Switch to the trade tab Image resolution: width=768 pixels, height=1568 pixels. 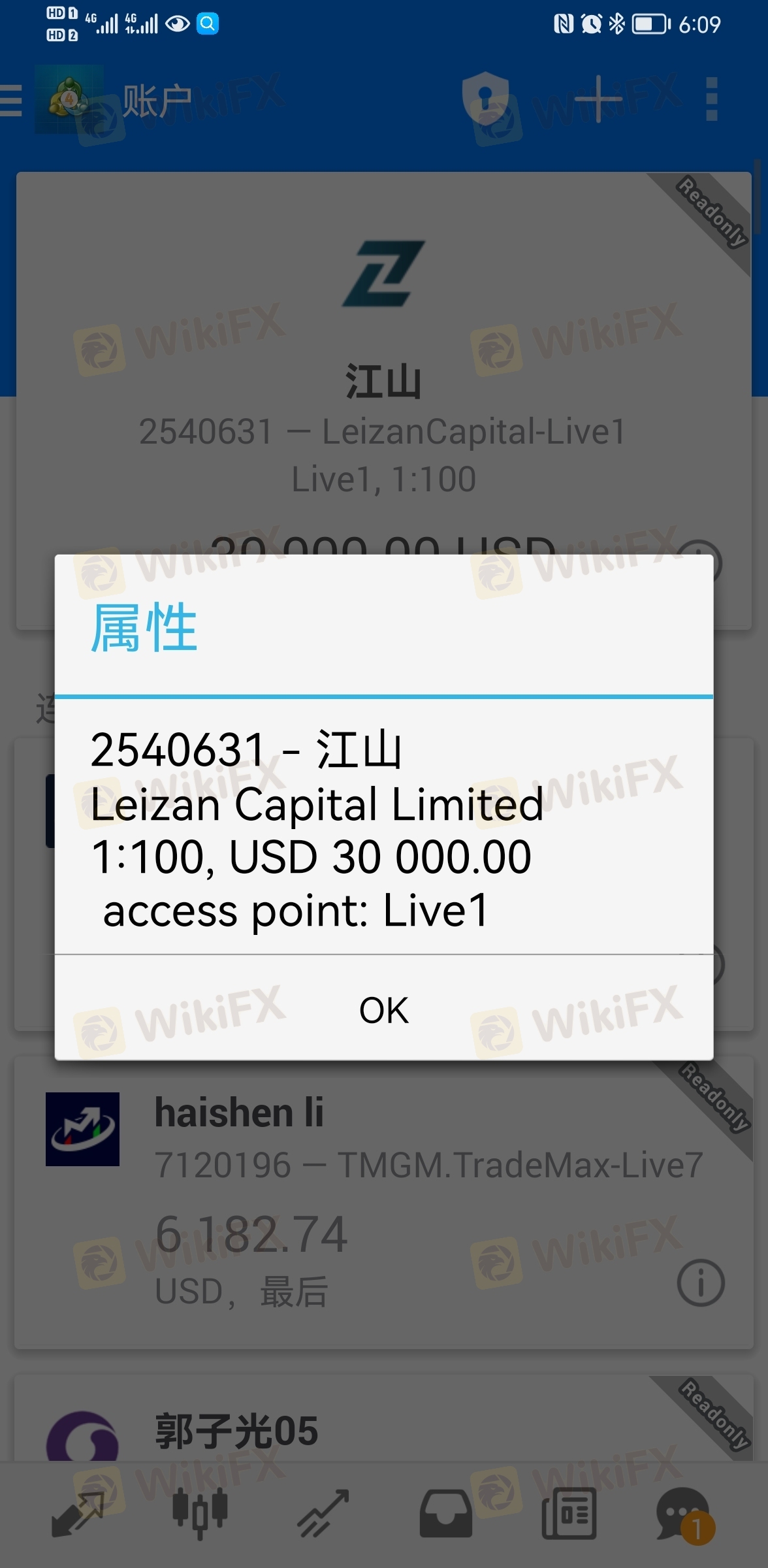click(x=323, y=1513)
